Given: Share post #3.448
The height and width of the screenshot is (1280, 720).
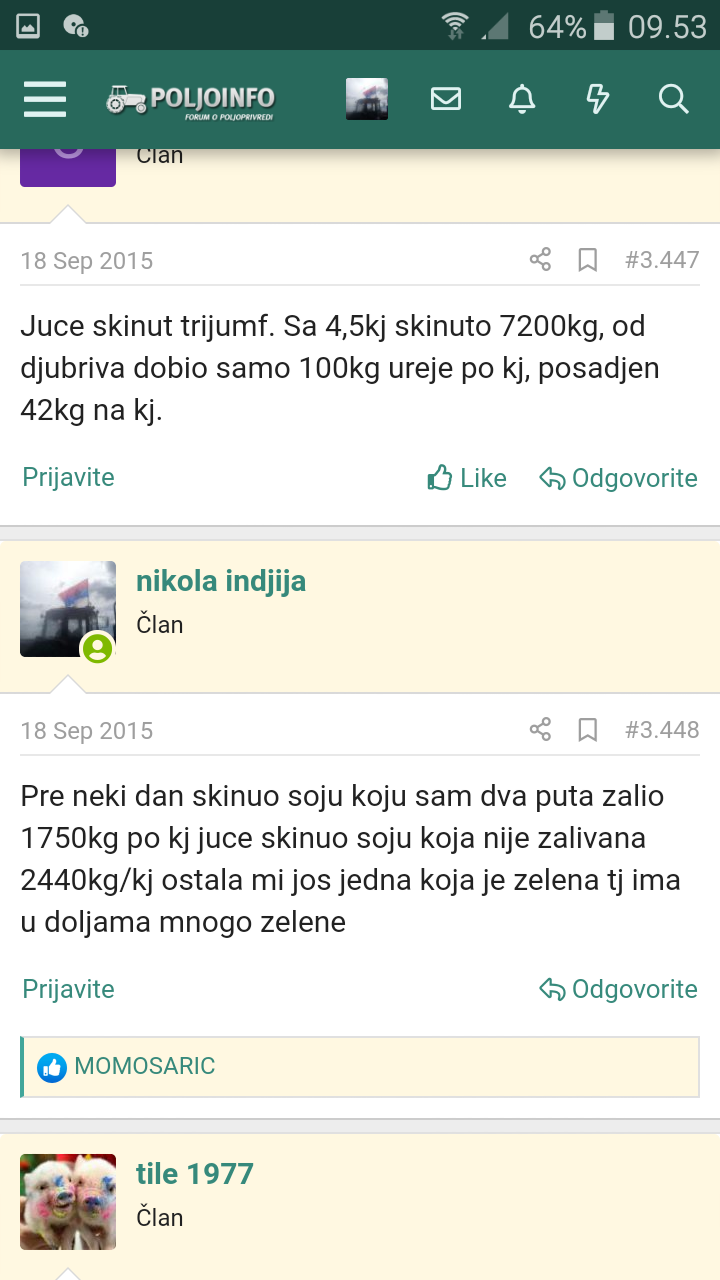Looking at the screenshot, I should click(x=540, y=730).
